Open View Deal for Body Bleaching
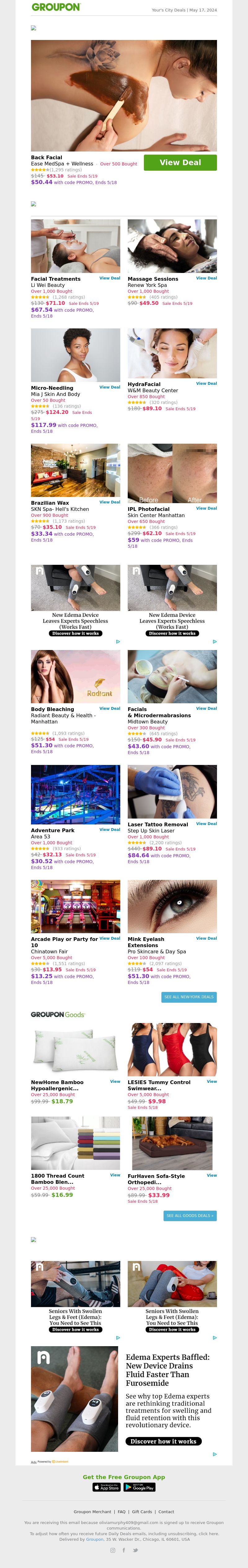The width and height of the screenshot is (248, 1568). pos(110,709)
